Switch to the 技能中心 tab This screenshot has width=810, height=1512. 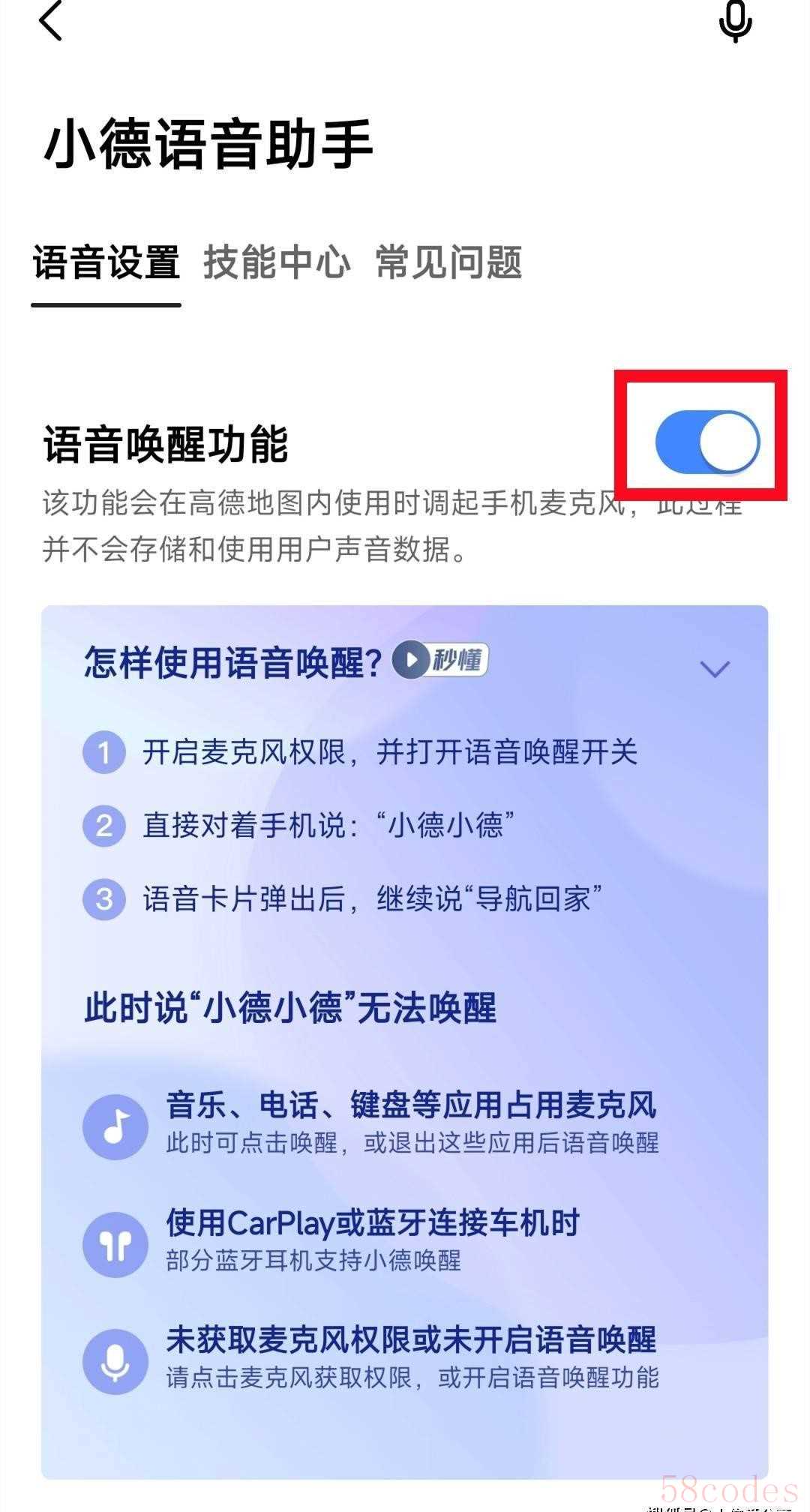[277, 262]
